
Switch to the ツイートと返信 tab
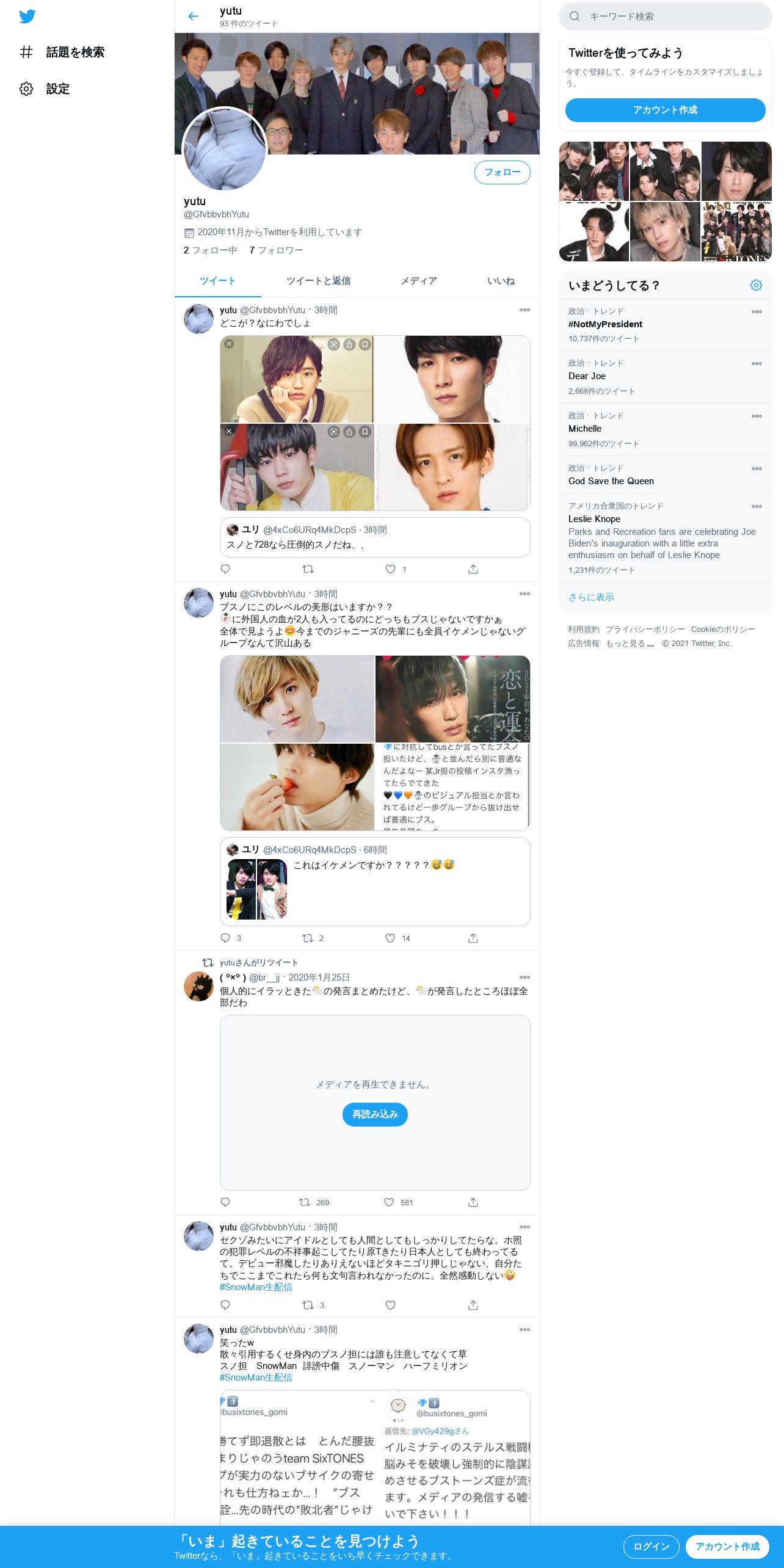point(318,281)
